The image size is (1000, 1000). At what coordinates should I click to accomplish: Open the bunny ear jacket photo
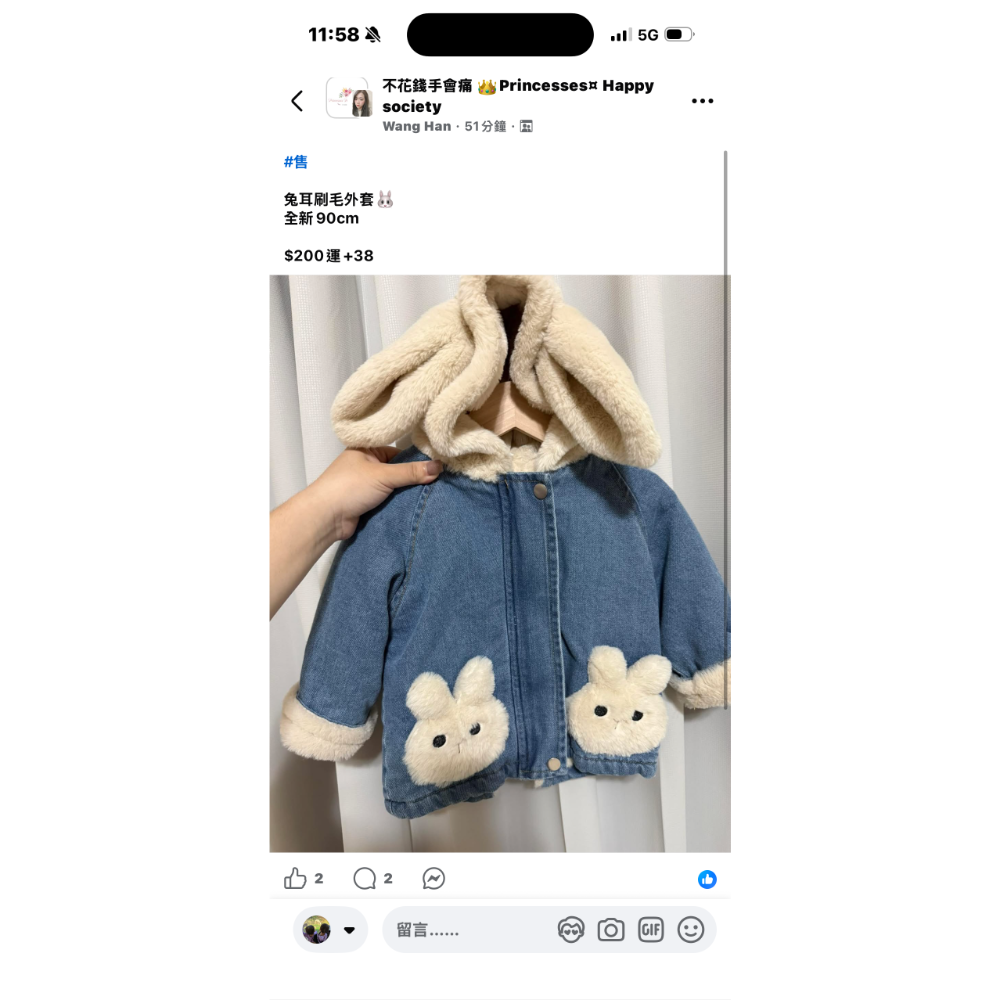[500, 563]
